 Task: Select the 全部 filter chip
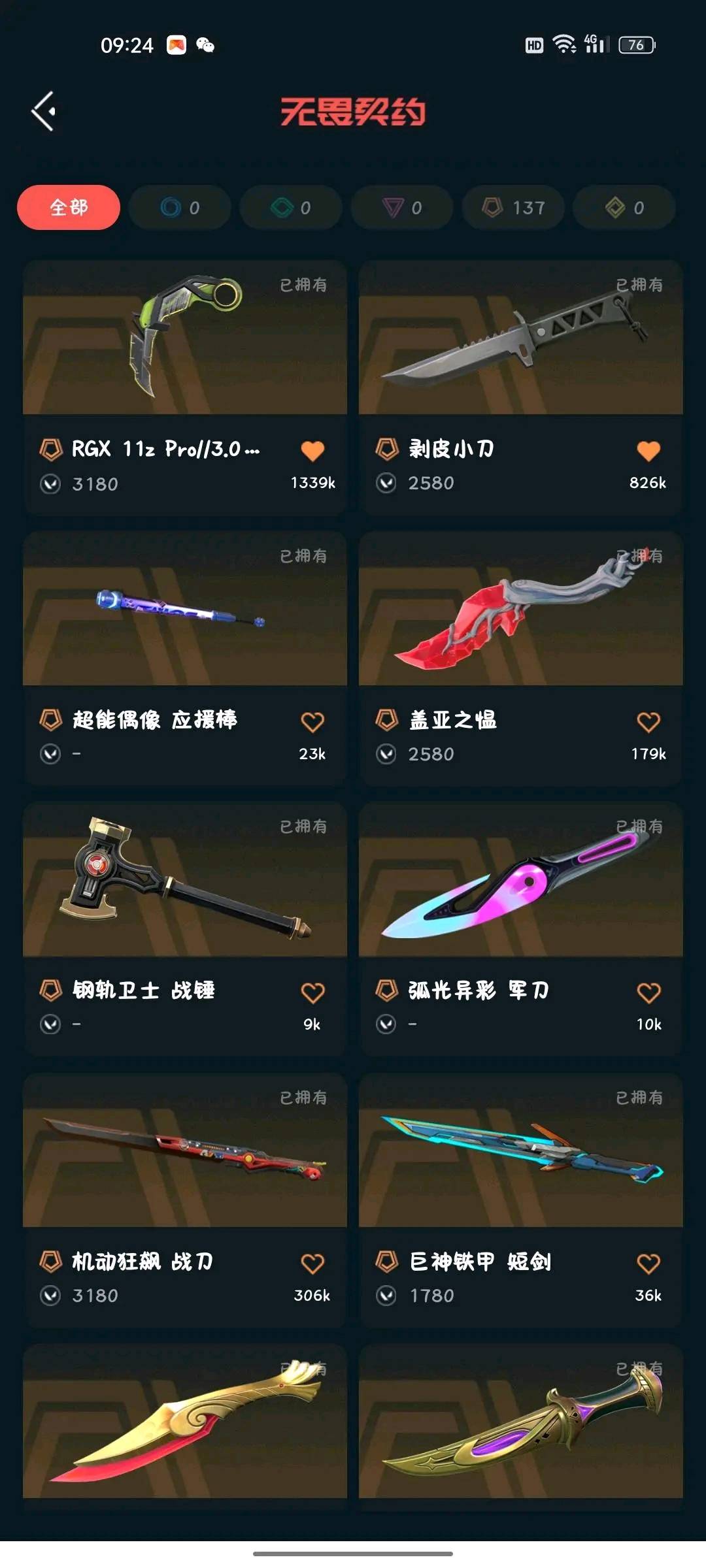pyautogui.click(x=69, y=208)
